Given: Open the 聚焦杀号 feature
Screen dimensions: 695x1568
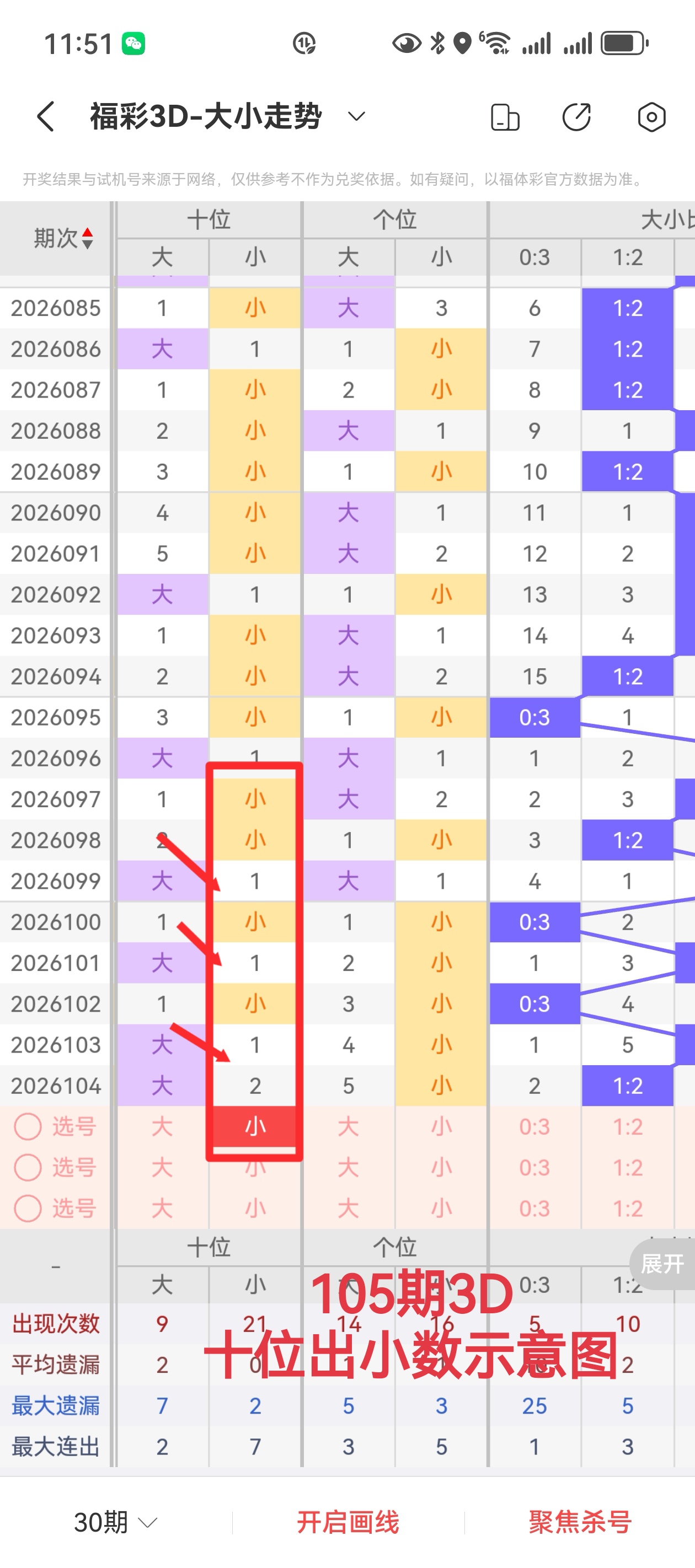Looking at the screenshot, I should click(580, 1522).
